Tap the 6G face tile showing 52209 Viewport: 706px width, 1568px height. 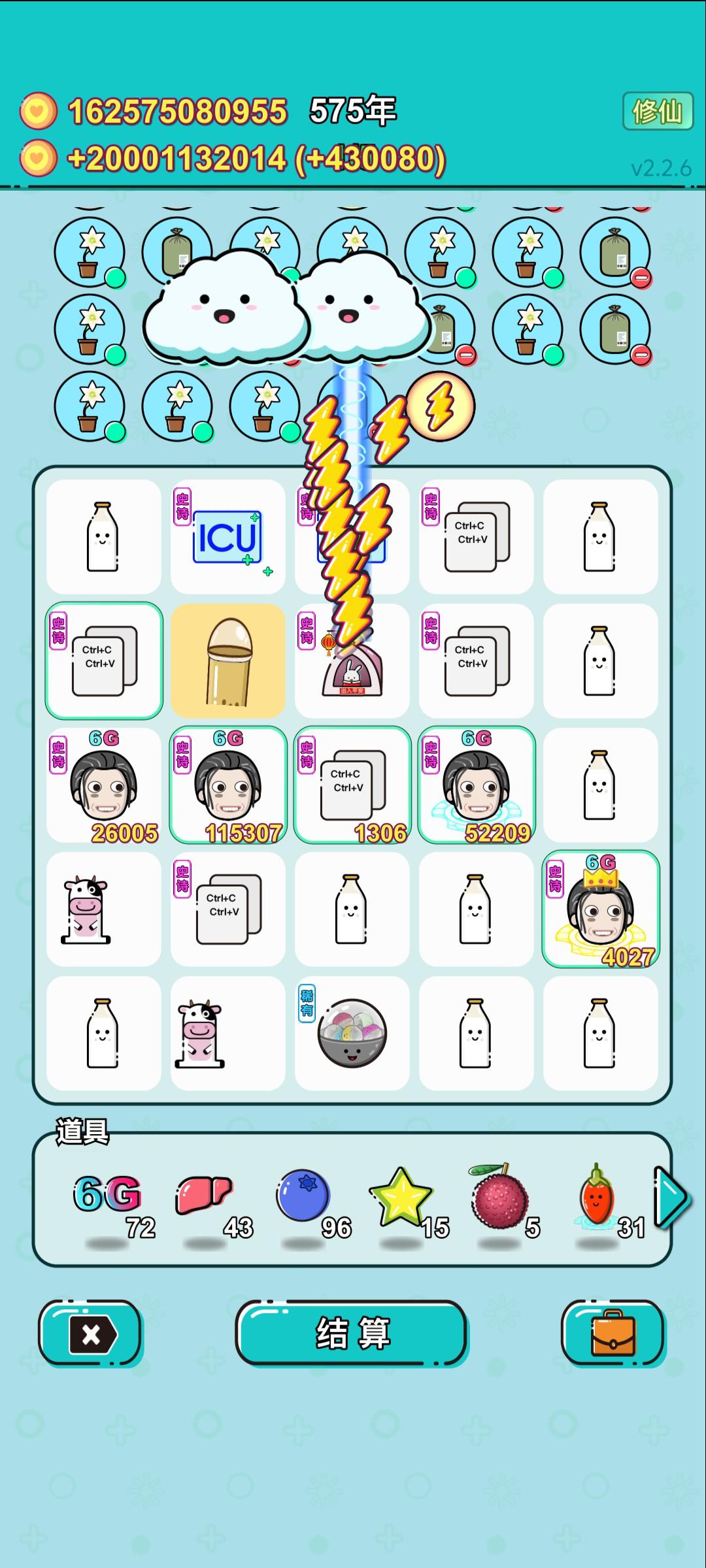(x=476, y=785)
